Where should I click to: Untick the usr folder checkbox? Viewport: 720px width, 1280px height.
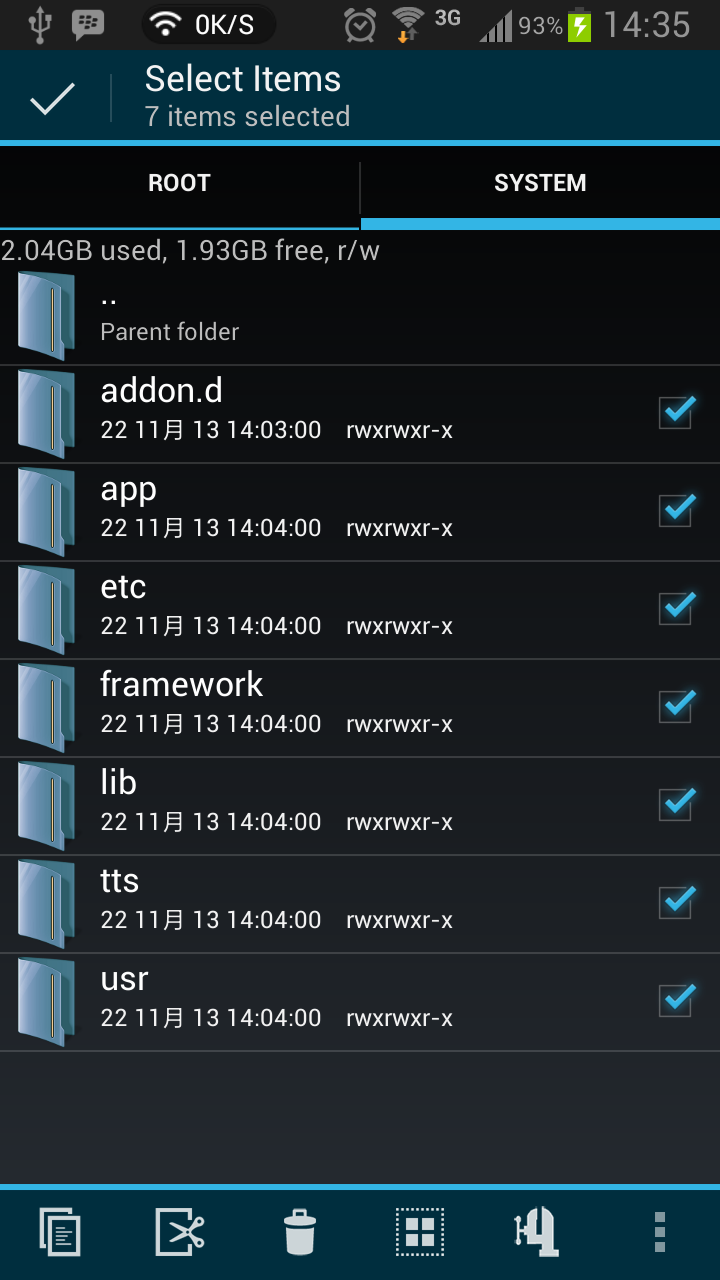[677, 999]
